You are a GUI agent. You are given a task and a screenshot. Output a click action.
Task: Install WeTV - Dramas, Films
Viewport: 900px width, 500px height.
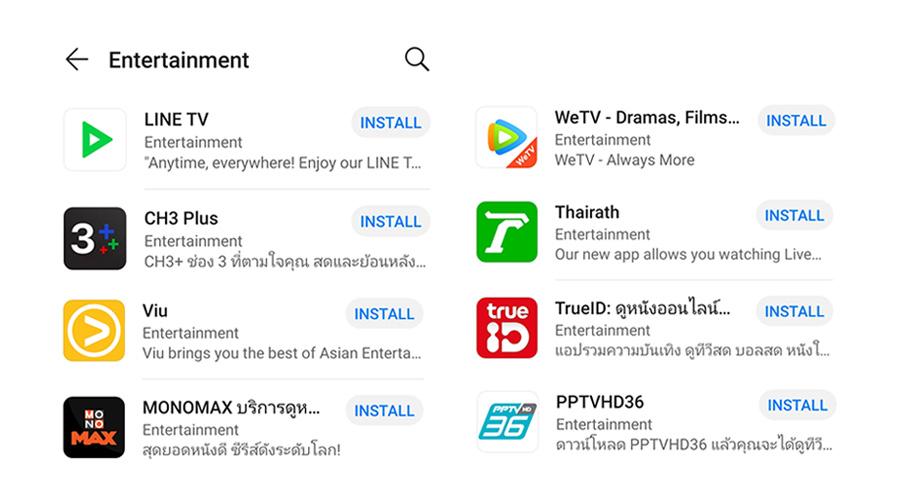[x=796, y=121]
